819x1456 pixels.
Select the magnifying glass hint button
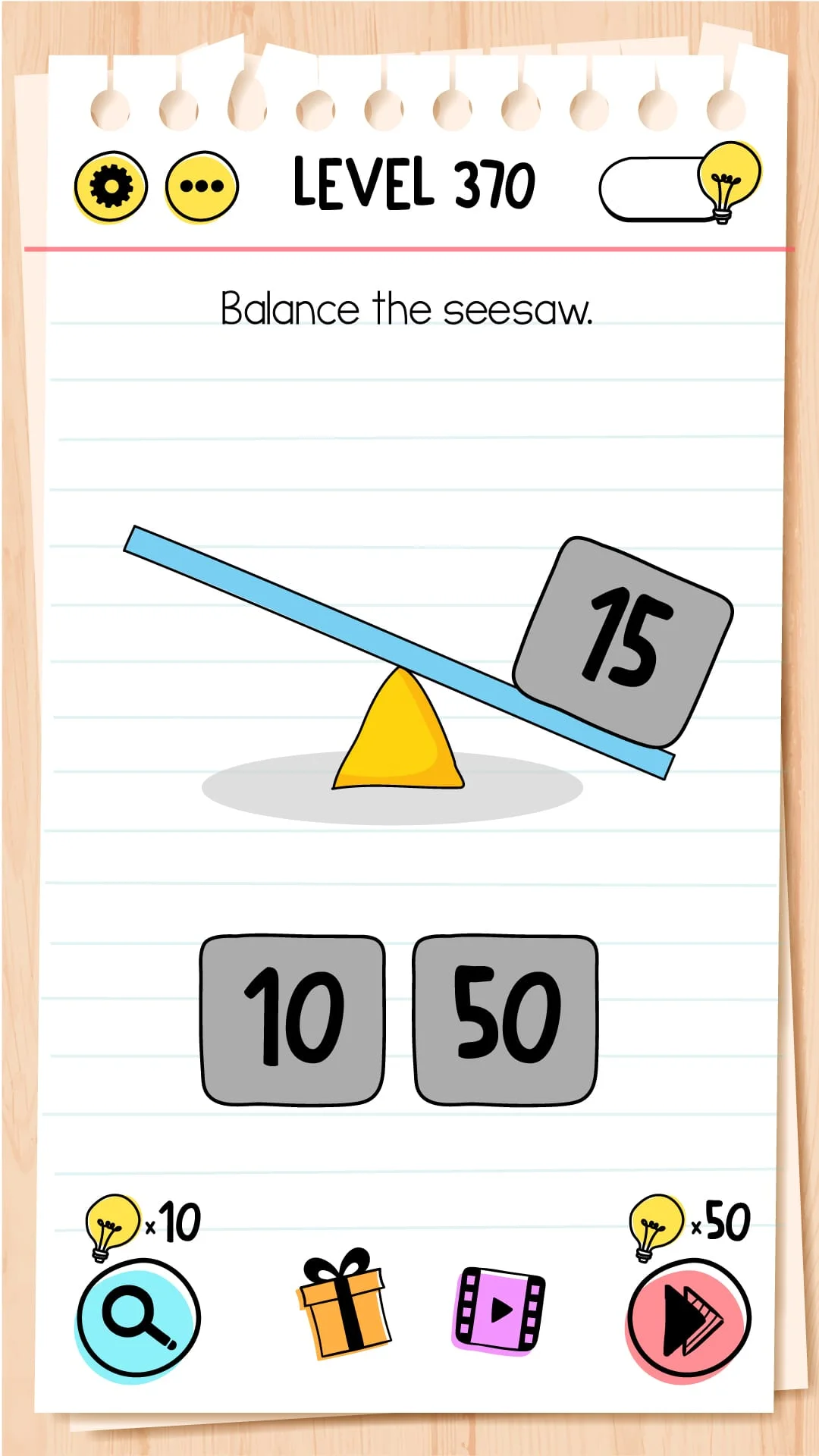click(x=140, y=1318)
